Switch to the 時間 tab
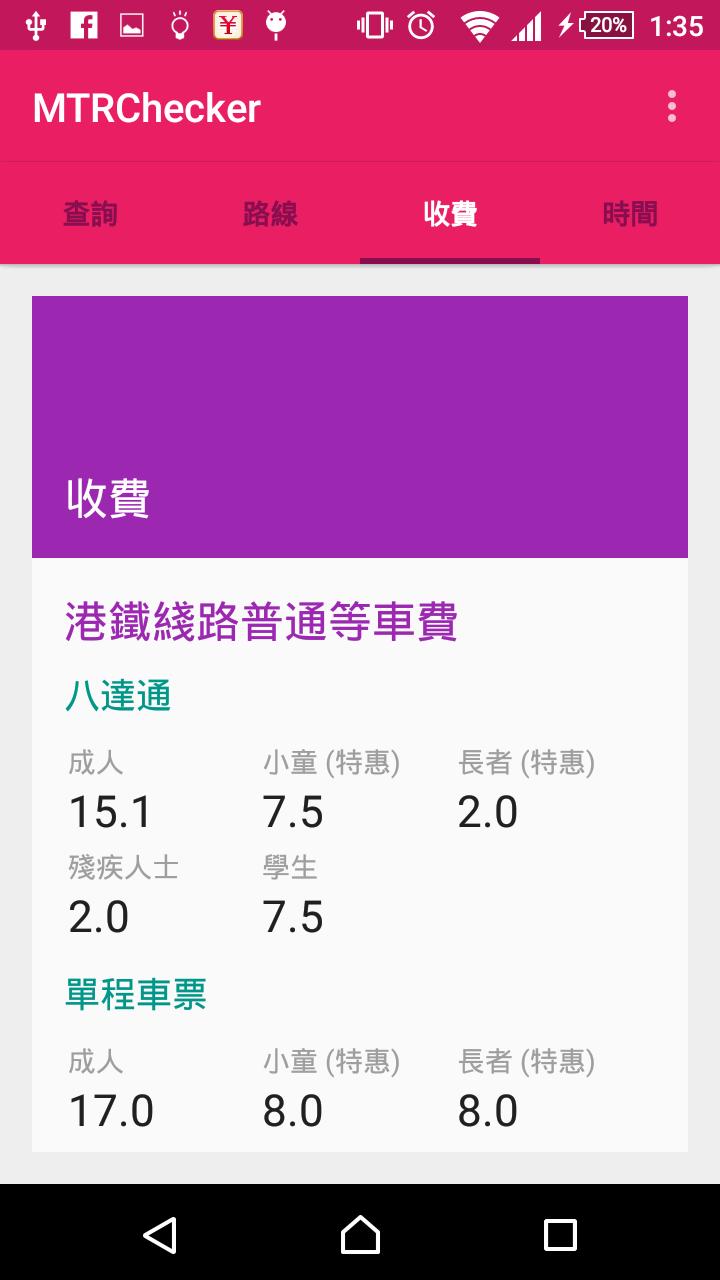This screenshot has width=720, height=1280. (630, 213)
